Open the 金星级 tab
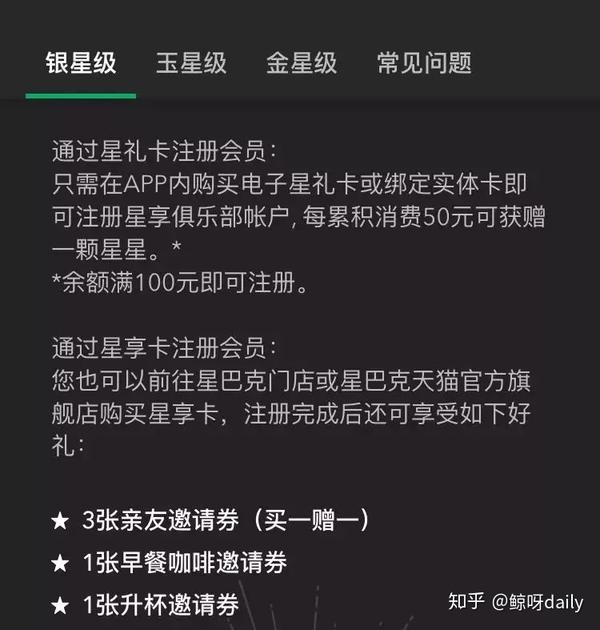The width and height of the screenshot is (600, 630). pos(301,63)
